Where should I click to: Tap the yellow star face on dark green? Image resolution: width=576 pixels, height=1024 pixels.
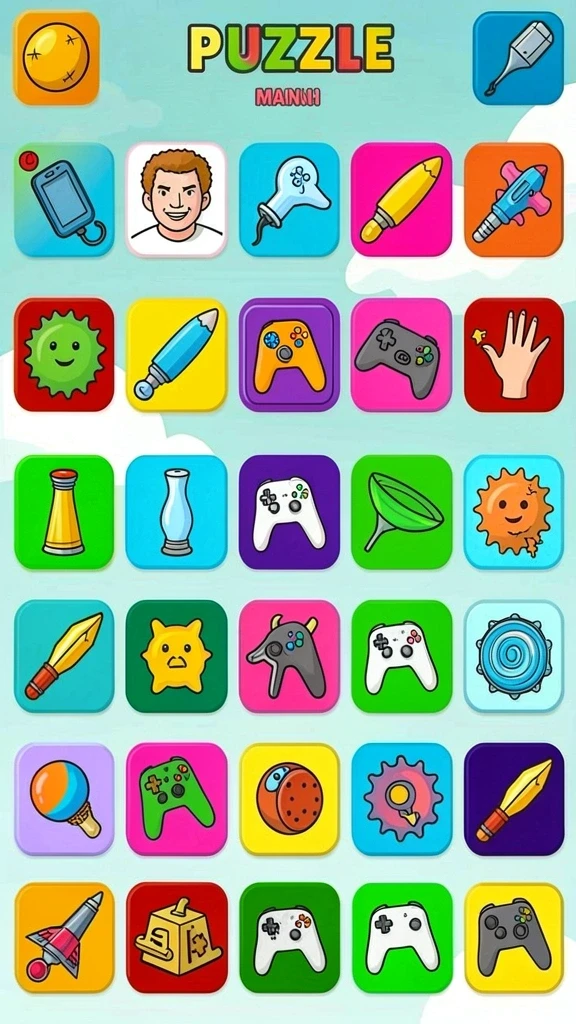point(176,656)
